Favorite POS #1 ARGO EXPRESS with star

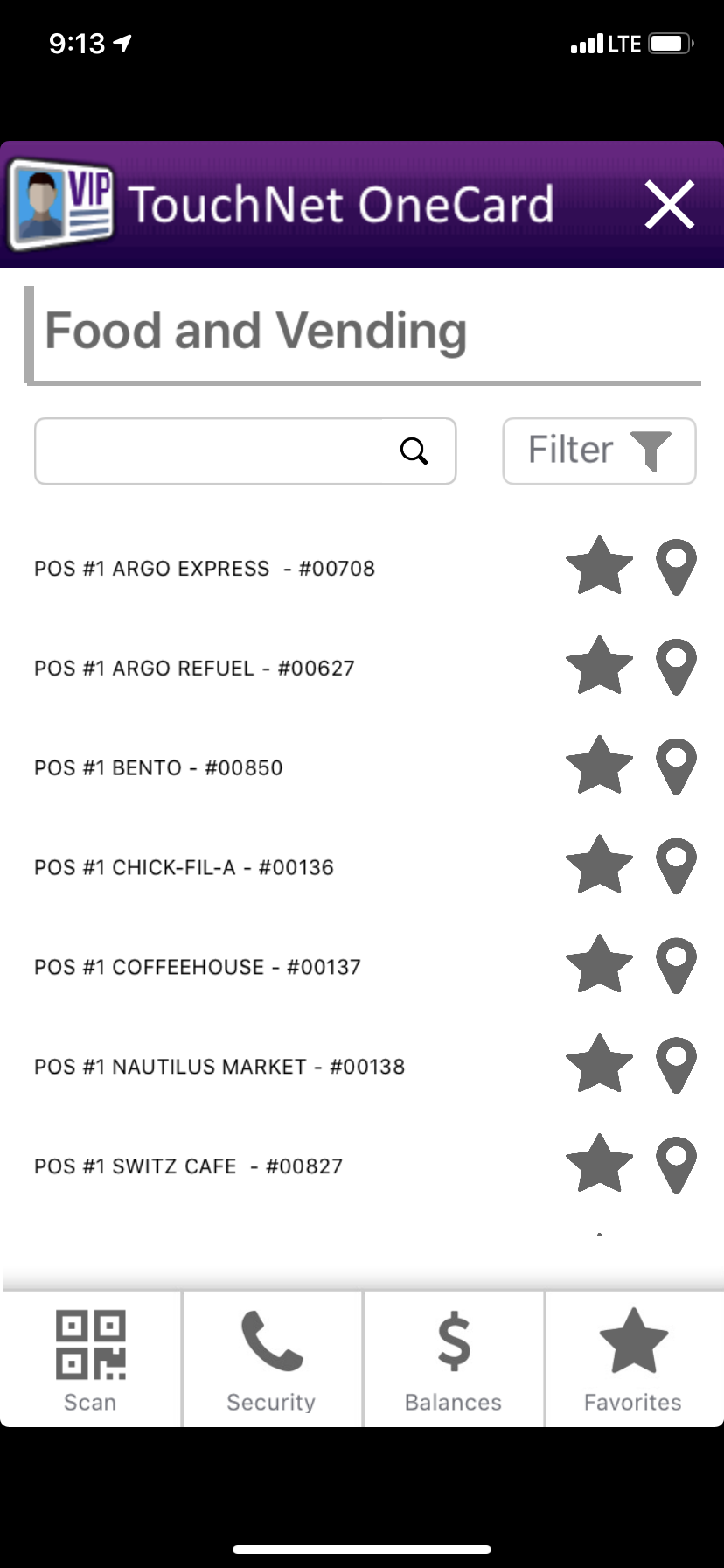pos(600,567)
